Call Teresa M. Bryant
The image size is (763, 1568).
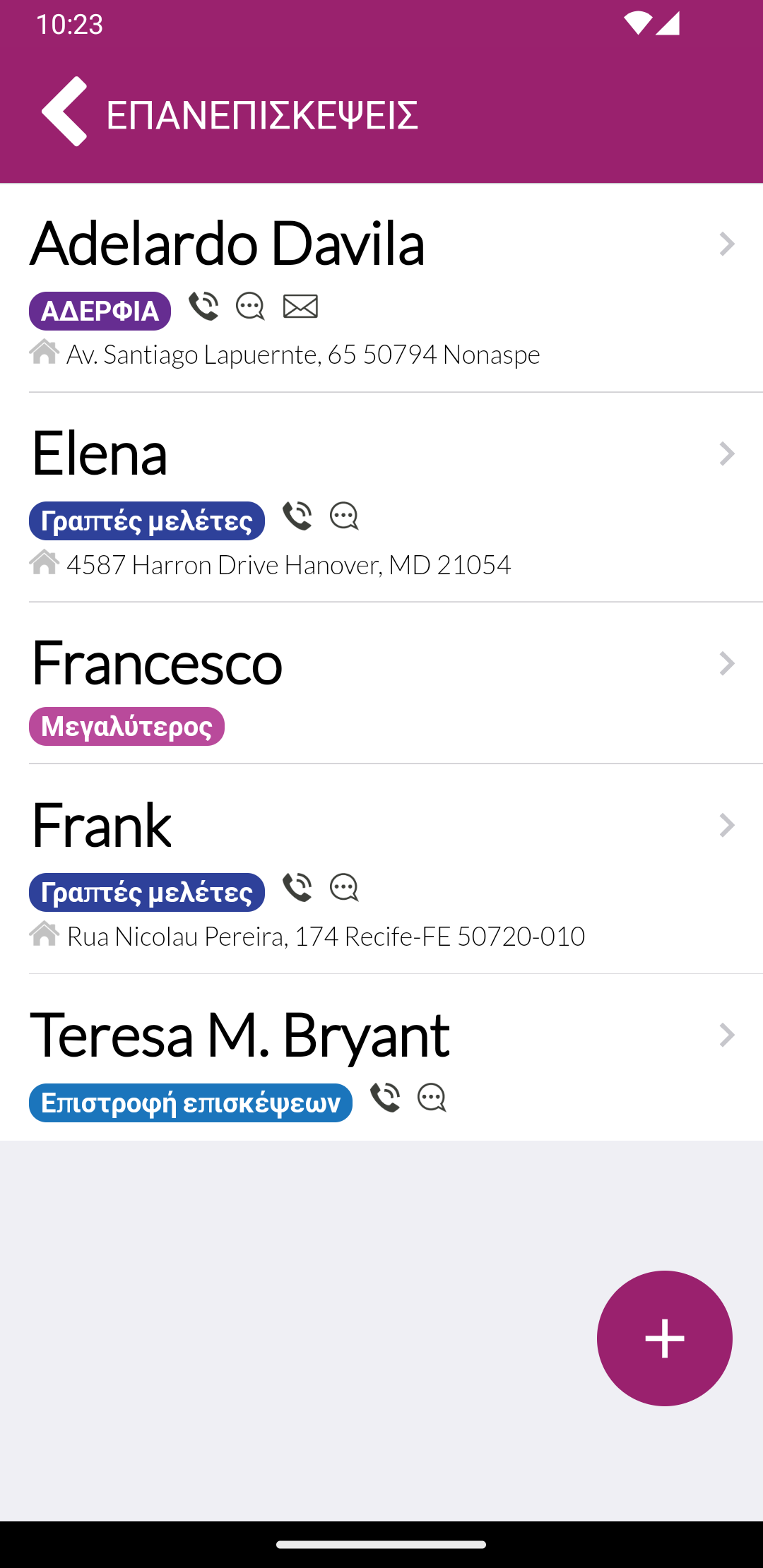[x=385, y=1098]
